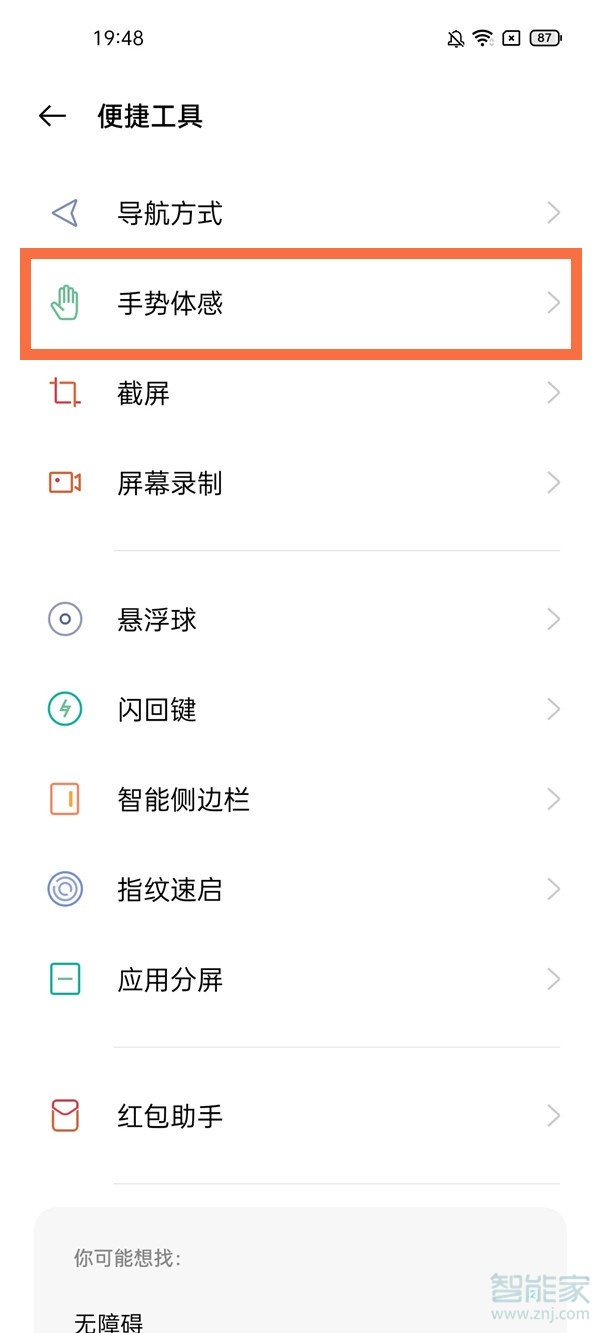Screen dimensions: 600x1333
Task: Open 屏幕录制 settings
Action: [300, 483]
